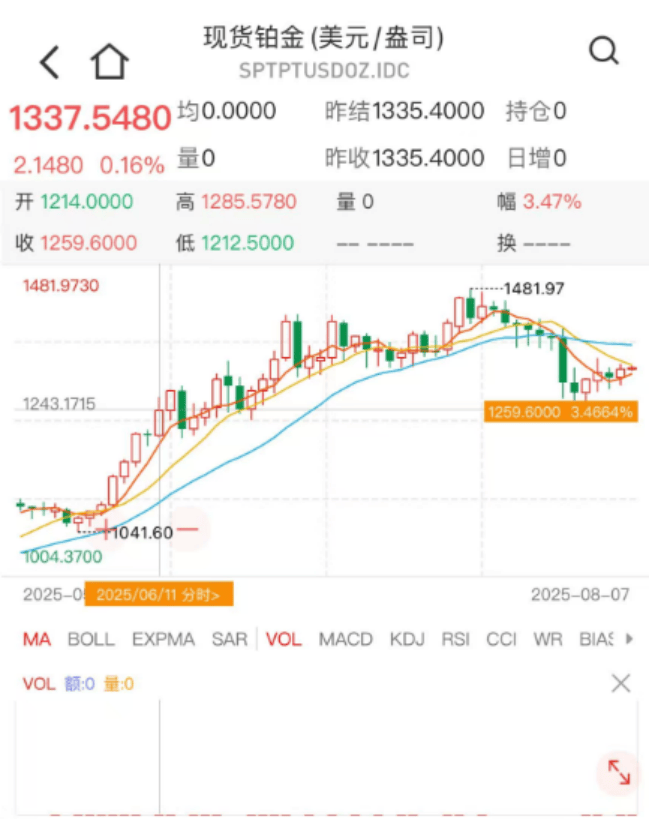The image size is (650, 819).
Task: Select the SAR indicator
Action: click(x=229, y=639)
